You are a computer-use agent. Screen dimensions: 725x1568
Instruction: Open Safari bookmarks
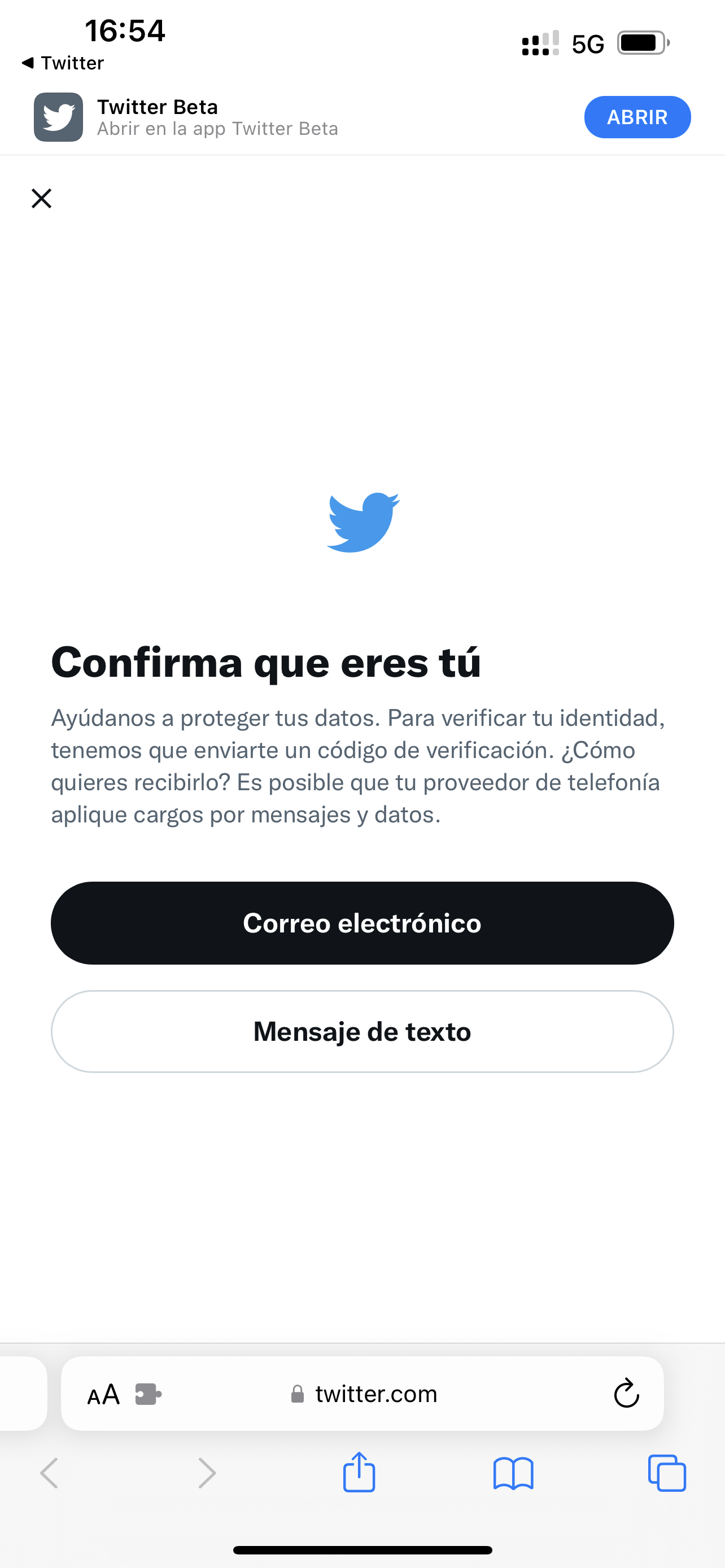[513, 1473]
